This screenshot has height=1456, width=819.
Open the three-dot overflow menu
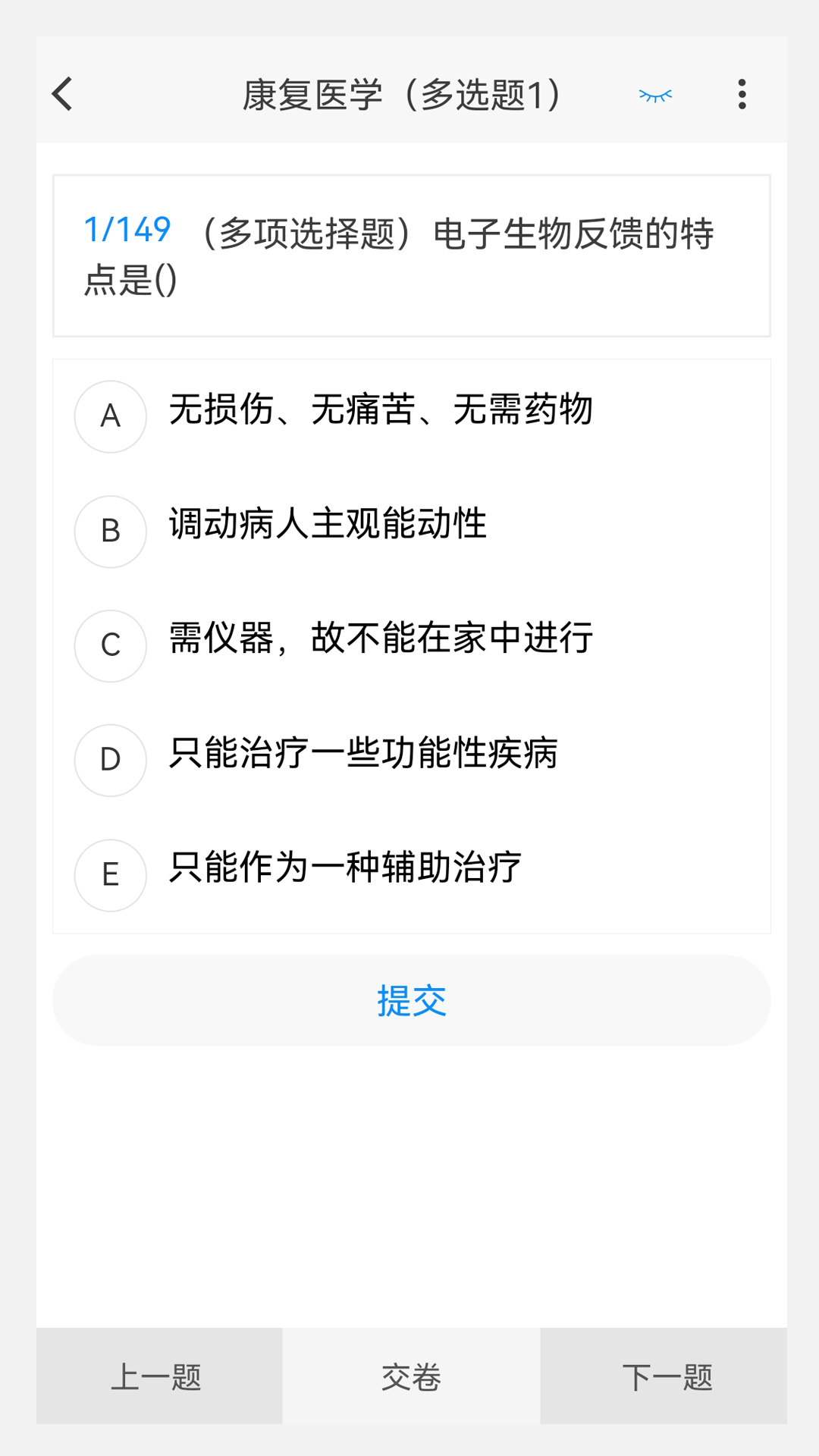[742, 94]
